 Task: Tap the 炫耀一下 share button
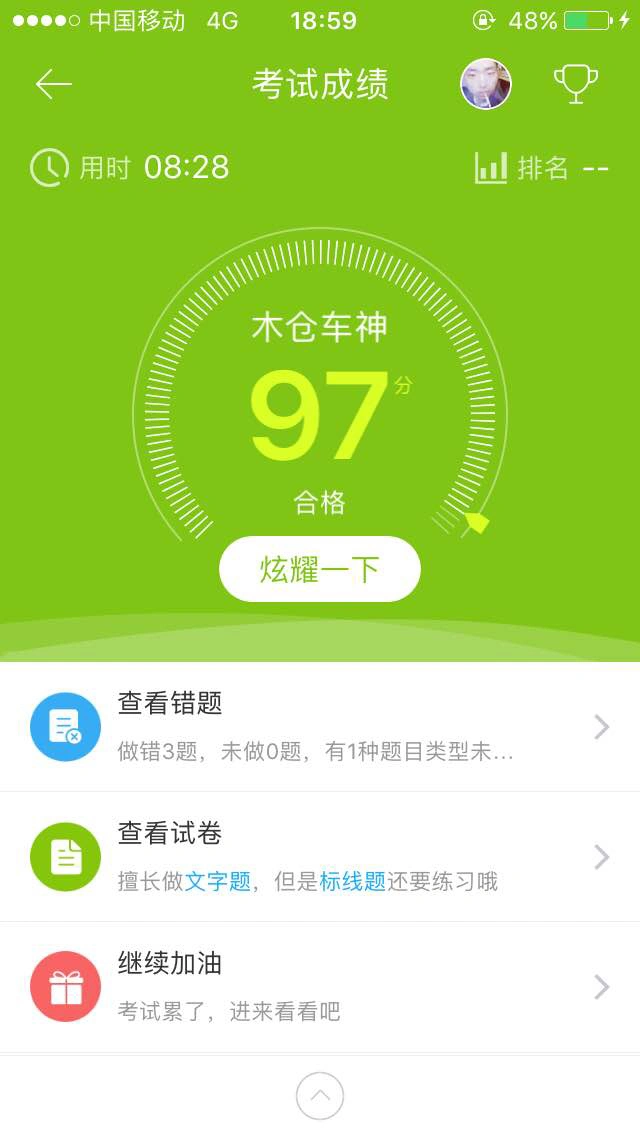point(320,569)
